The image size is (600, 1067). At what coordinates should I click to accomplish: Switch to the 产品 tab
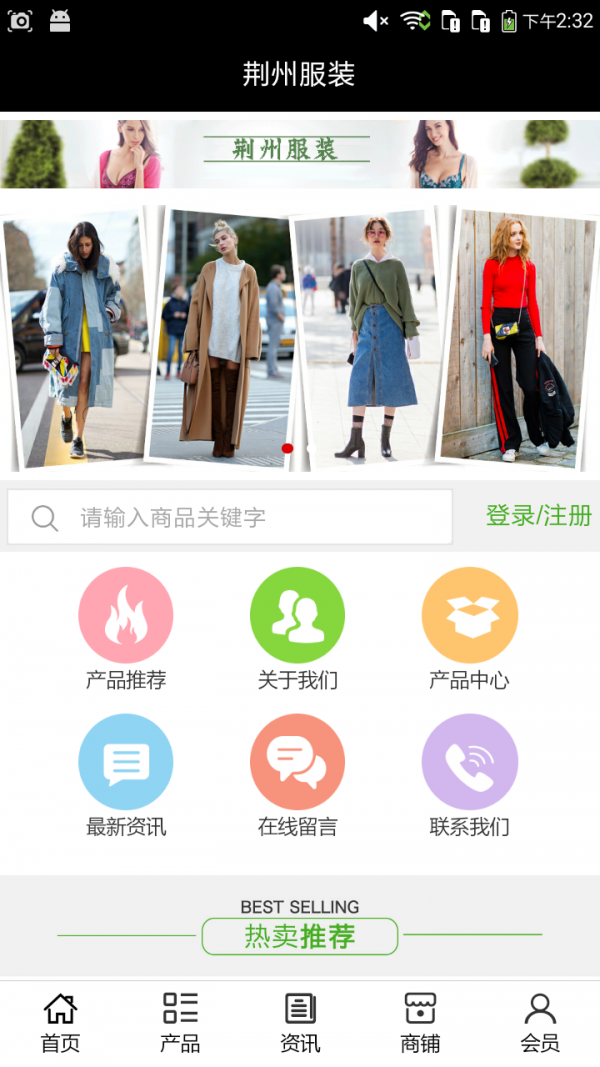[180, 1022]
